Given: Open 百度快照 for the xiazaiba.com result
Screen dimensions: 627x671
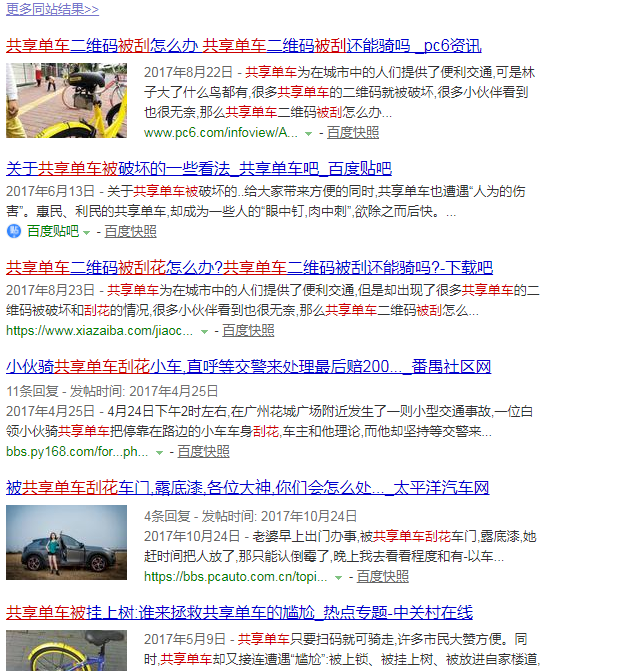Looking at the screenshot, I should tap(248, 330).
